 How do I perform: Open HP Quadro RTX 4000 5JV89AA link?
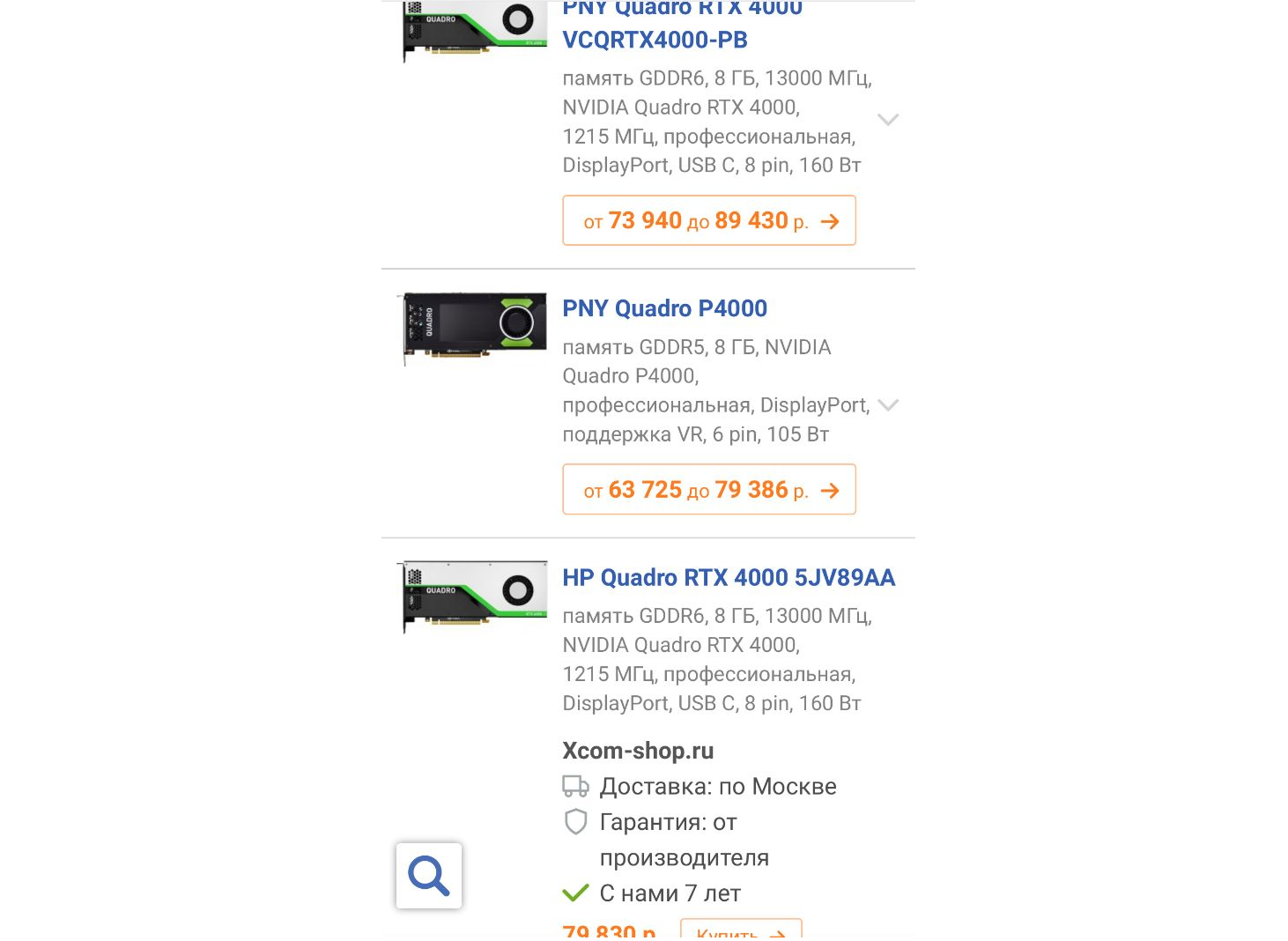click(729, 578)
